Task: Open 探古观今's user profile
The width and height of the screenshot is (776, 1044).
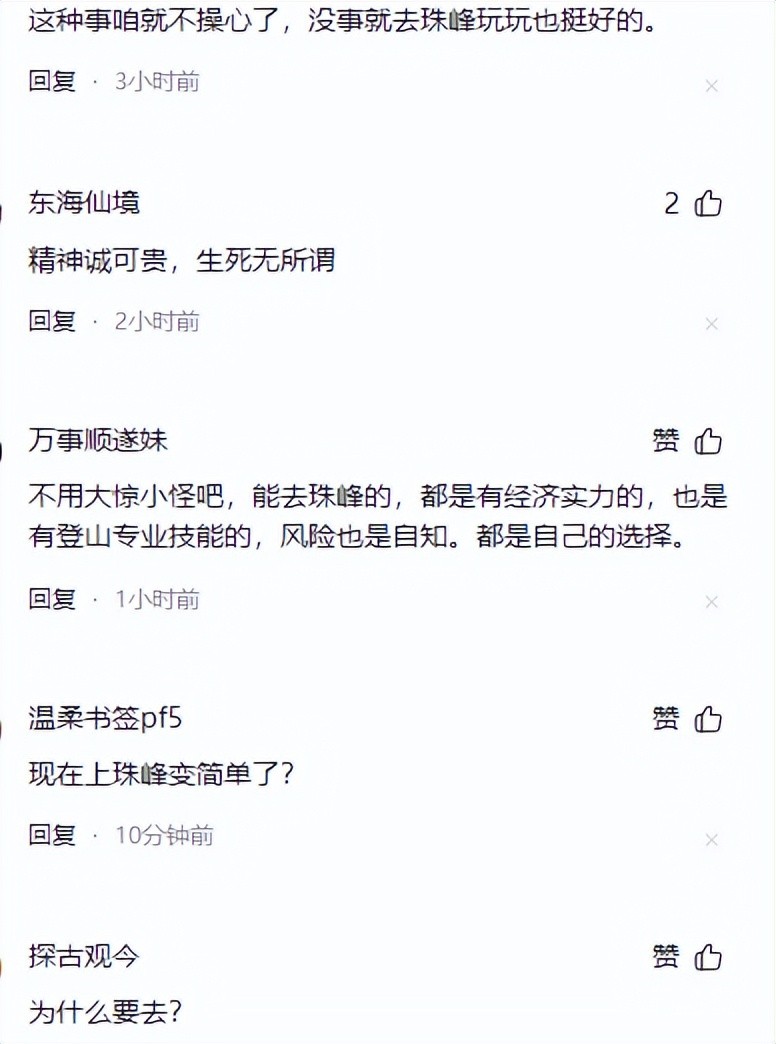Action: click(84, 957)
